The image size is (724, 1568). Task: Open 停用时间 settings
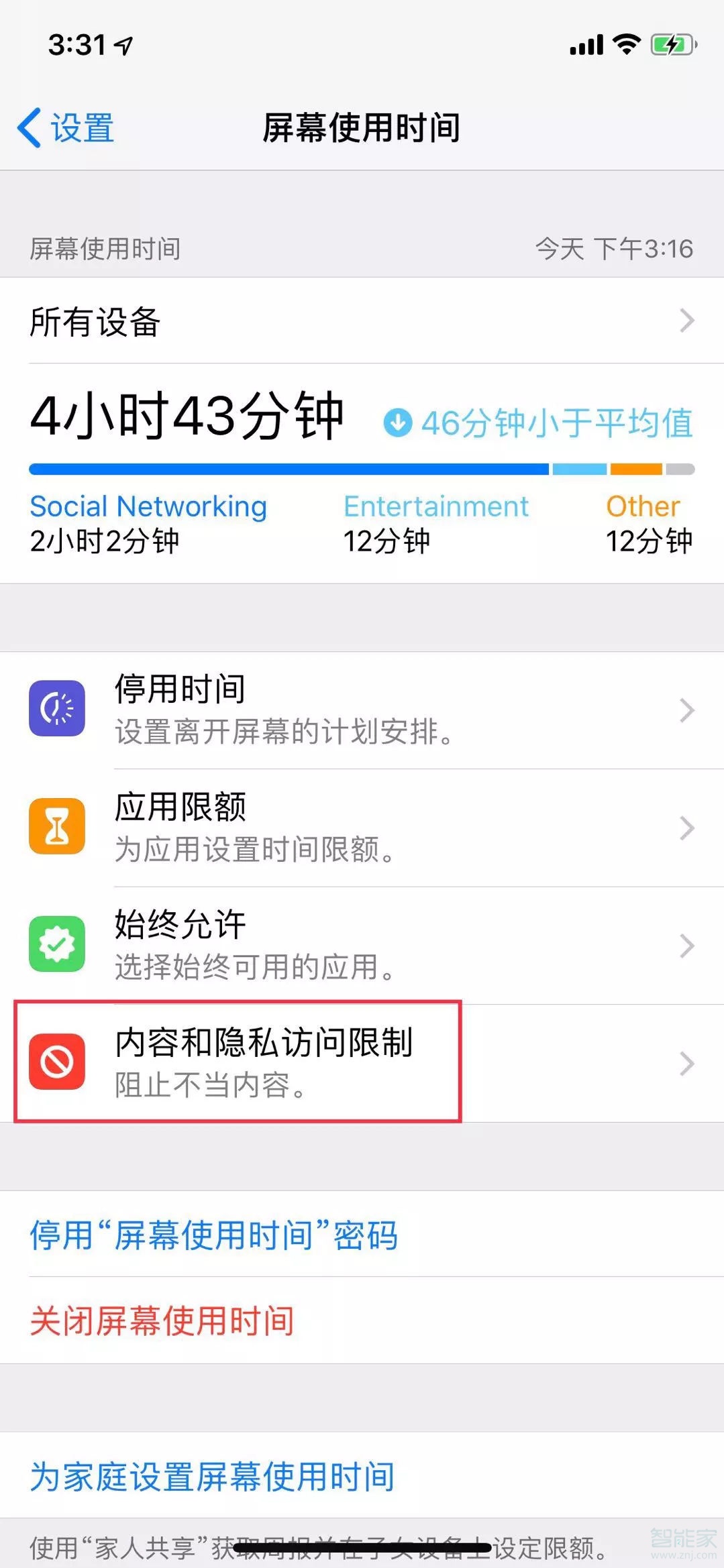362,710
